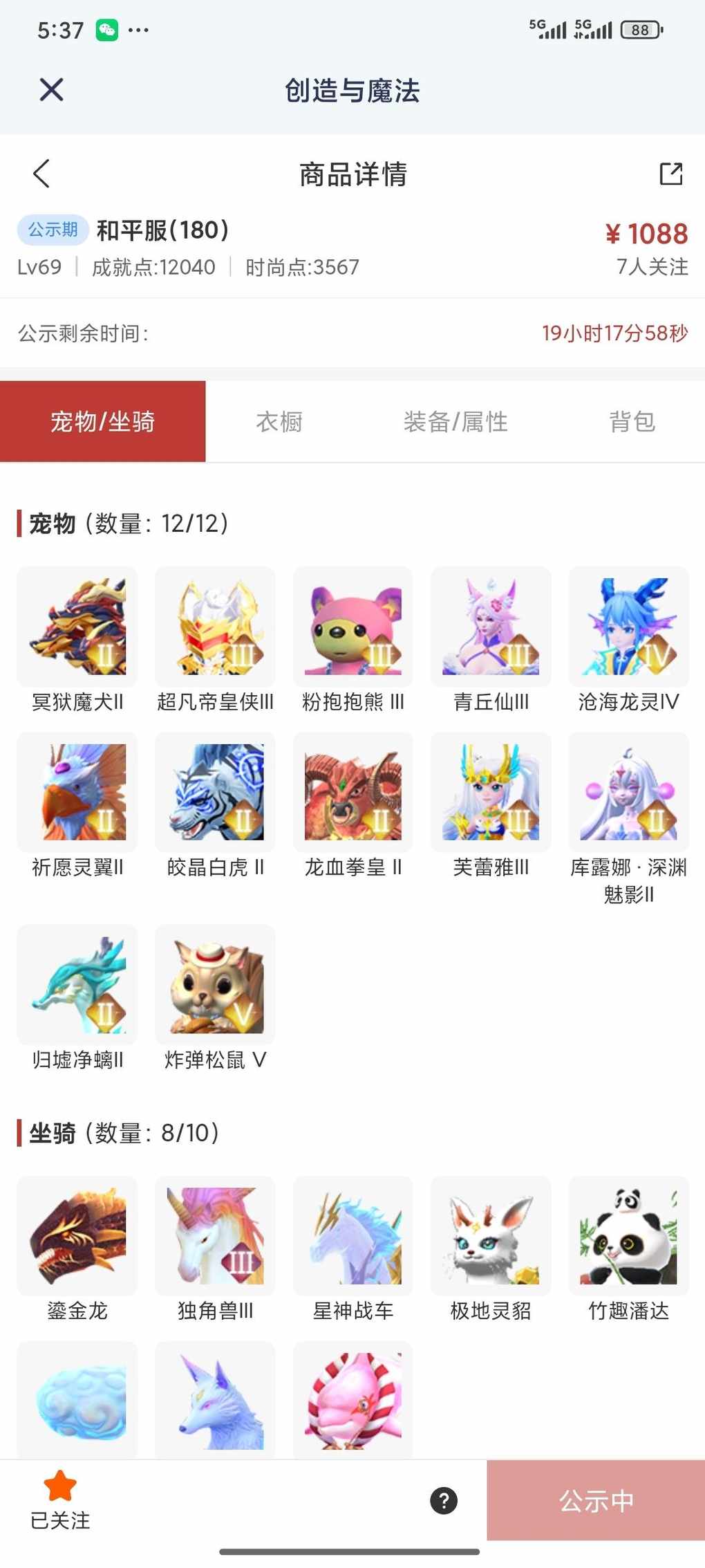
Task: Select the 背包 tab
Action: coord(632,421)
